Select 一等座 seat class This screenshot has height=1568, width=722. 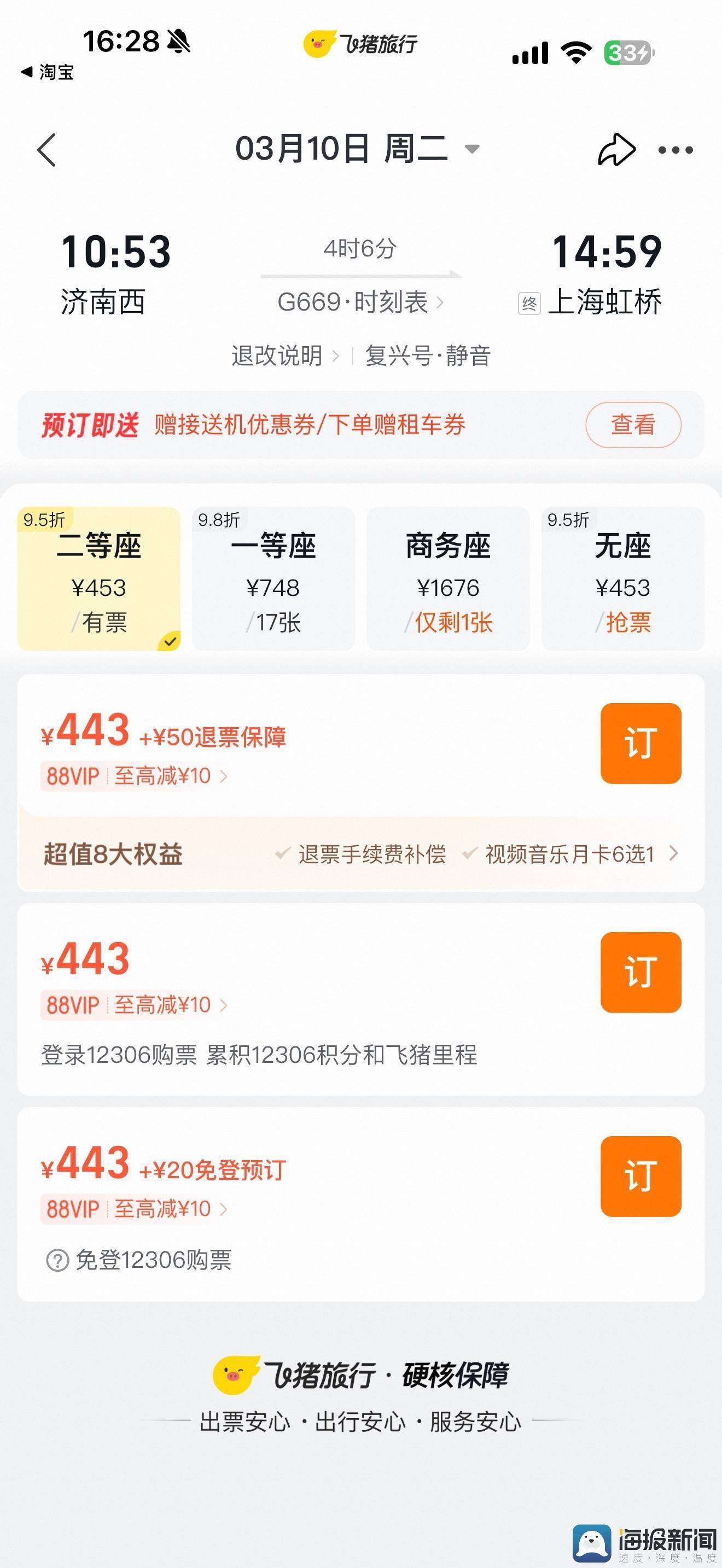[273, 578]
